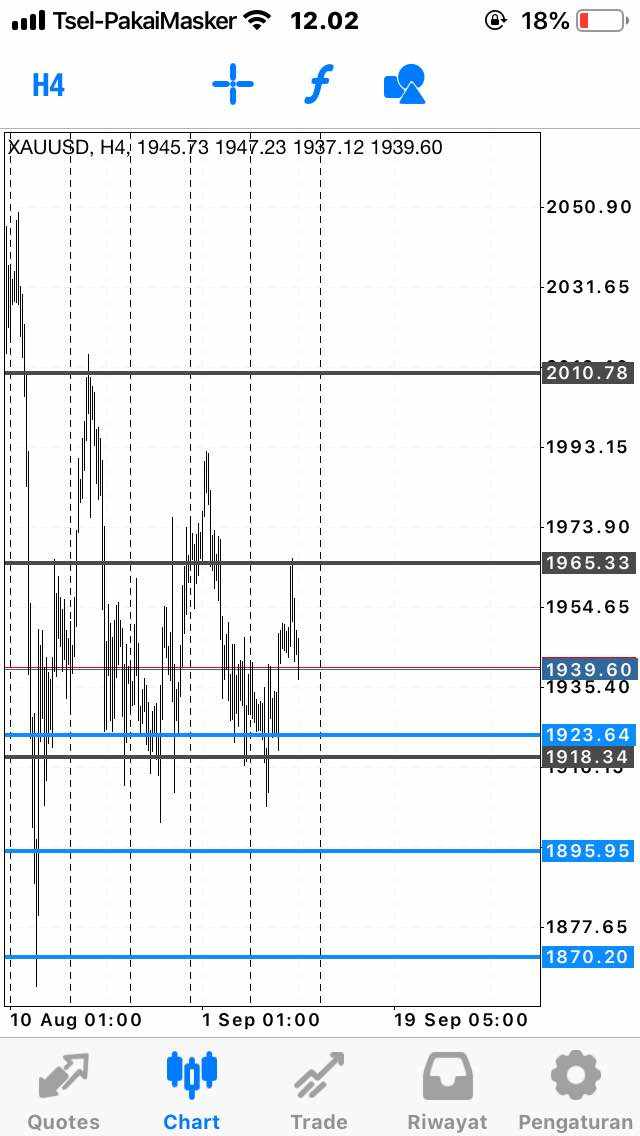
Task: Open the indicators function menu
Action: [318, 85]
